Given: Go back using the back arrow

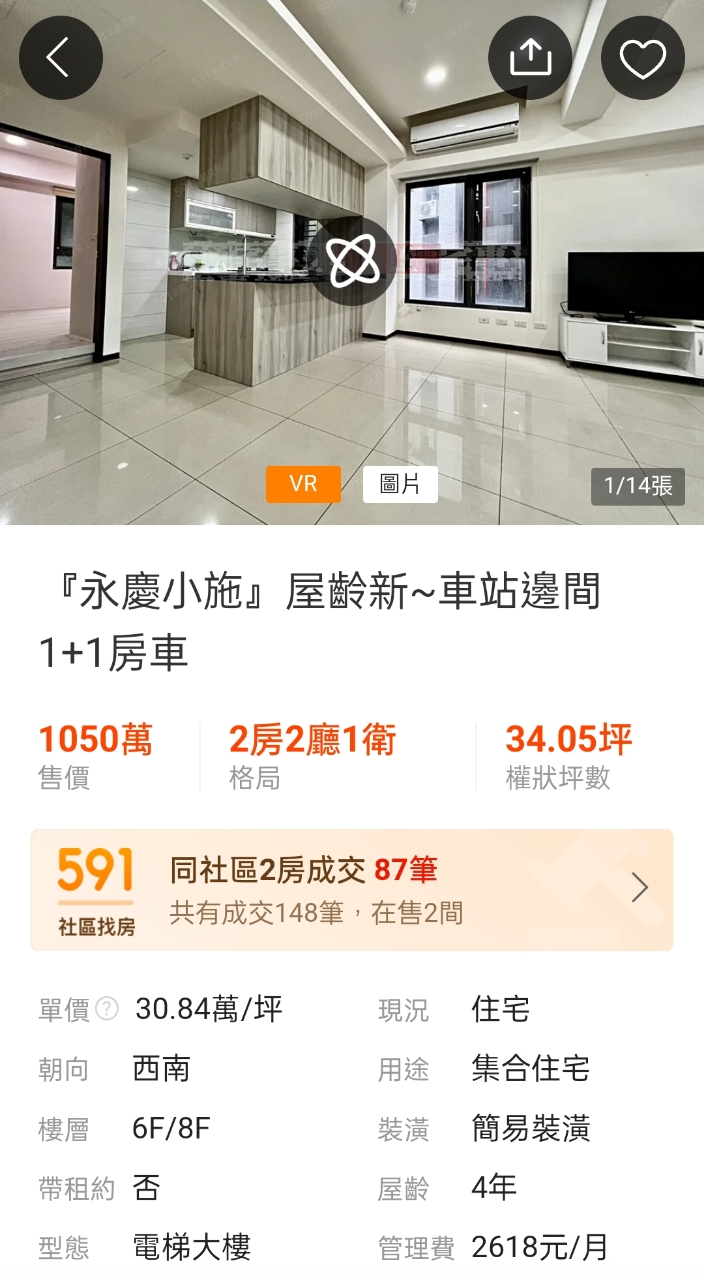Looking at the screenshot, I should [x=60, y=58].
